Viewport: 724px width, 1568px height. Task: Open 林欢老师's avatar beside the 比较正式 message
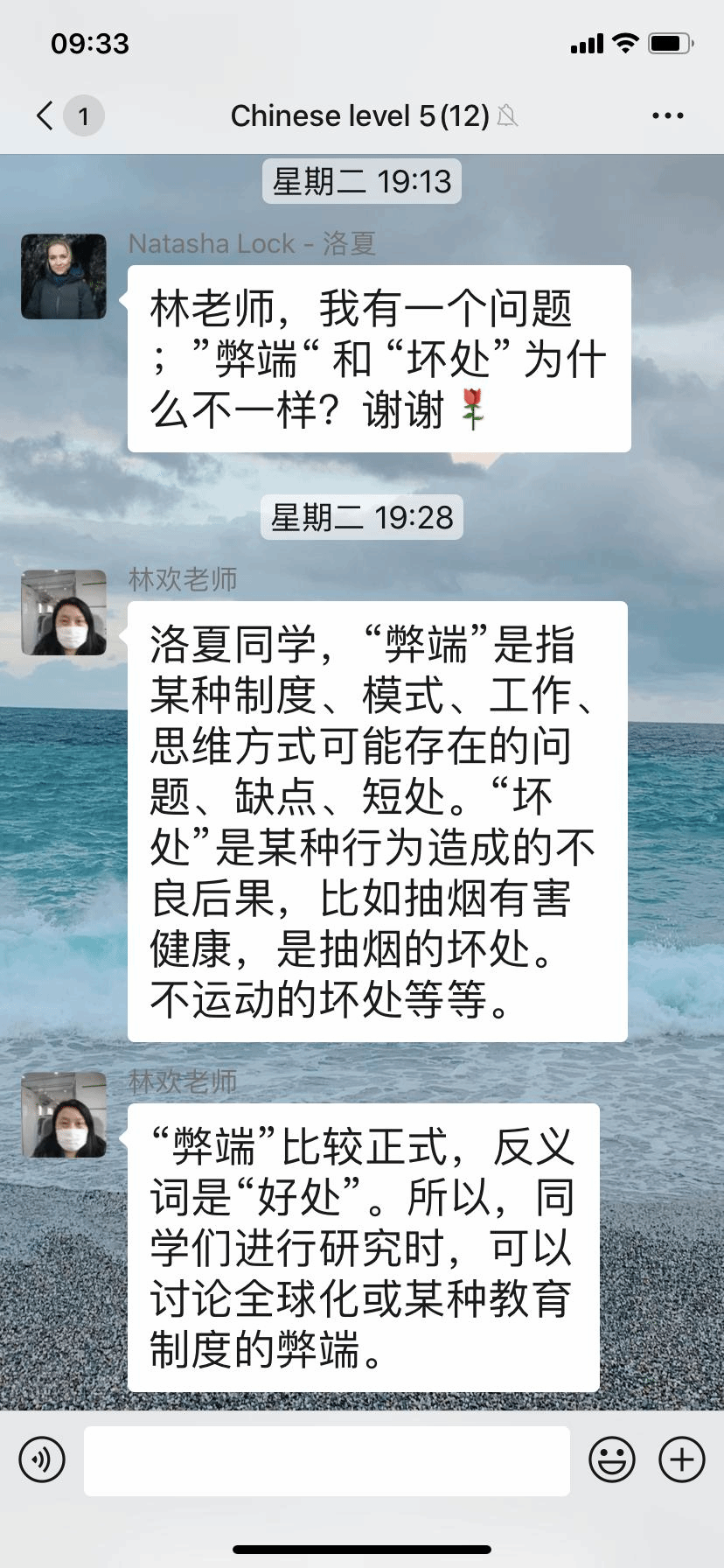tap(64, 1115)
